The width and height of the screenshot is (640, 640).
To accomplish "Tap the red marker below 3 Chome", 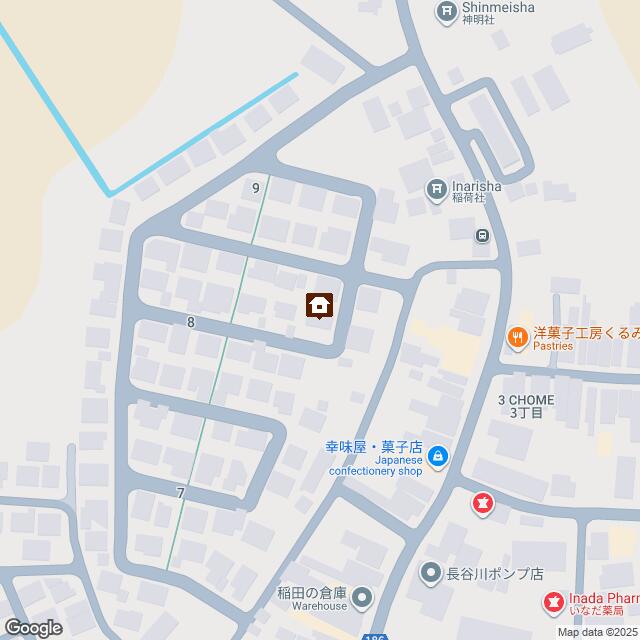I will (x=483, y=503).
